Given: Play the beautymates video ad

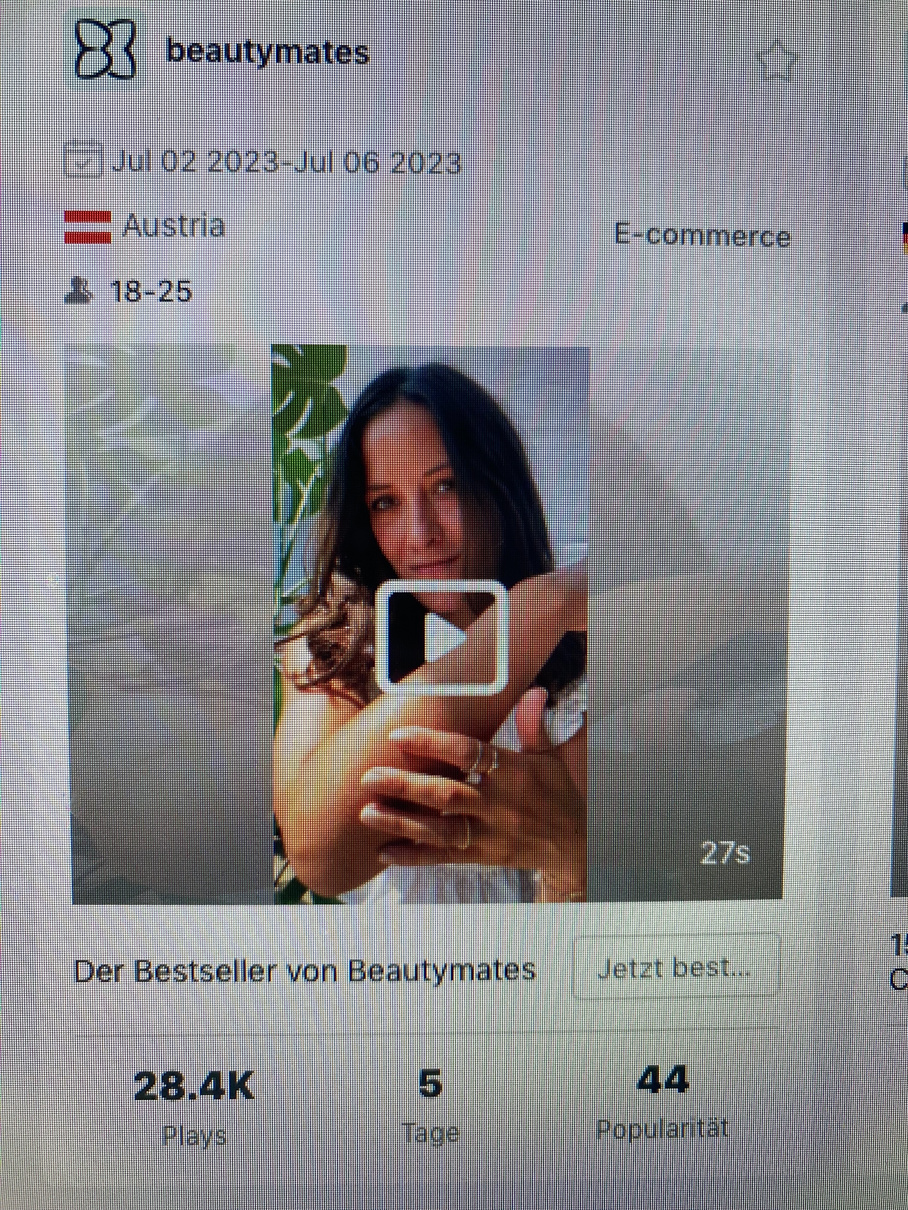Looking at the screenshot, I should (441, 637).
